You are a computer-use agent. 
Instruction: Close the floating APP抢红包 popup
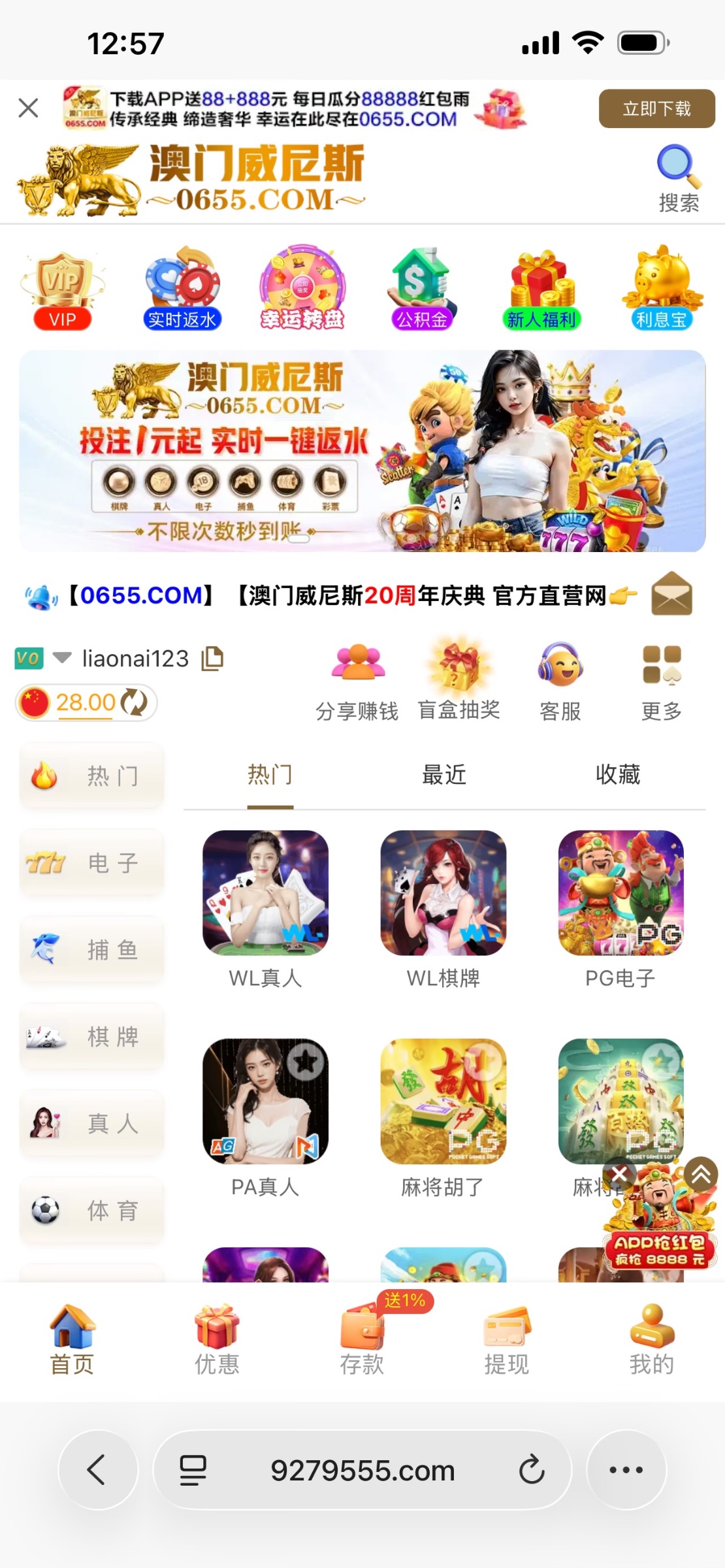pos(619,1174)
